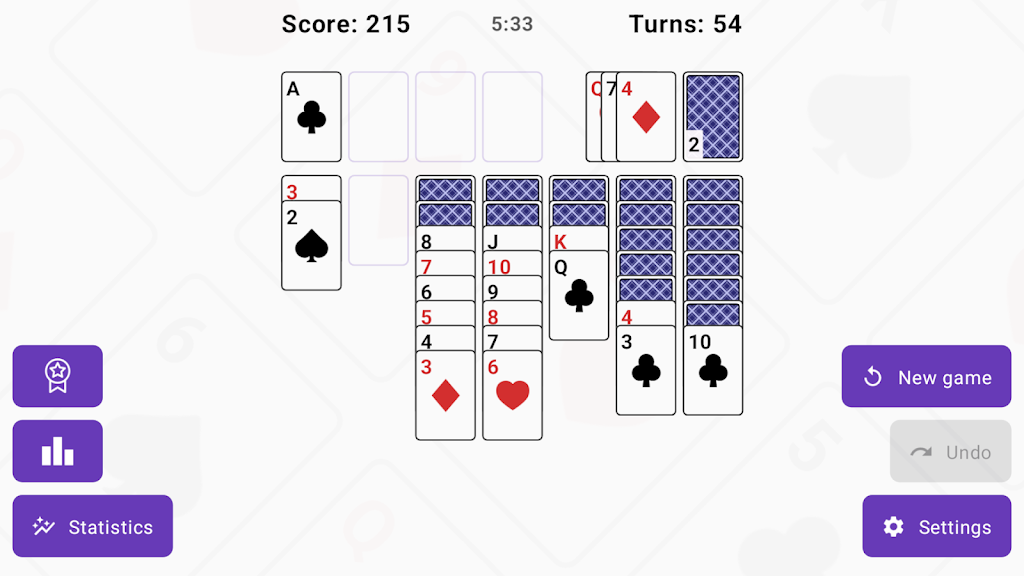Open the Settings menu
This screenshot has width=1024, height=576.
(936, 527)
